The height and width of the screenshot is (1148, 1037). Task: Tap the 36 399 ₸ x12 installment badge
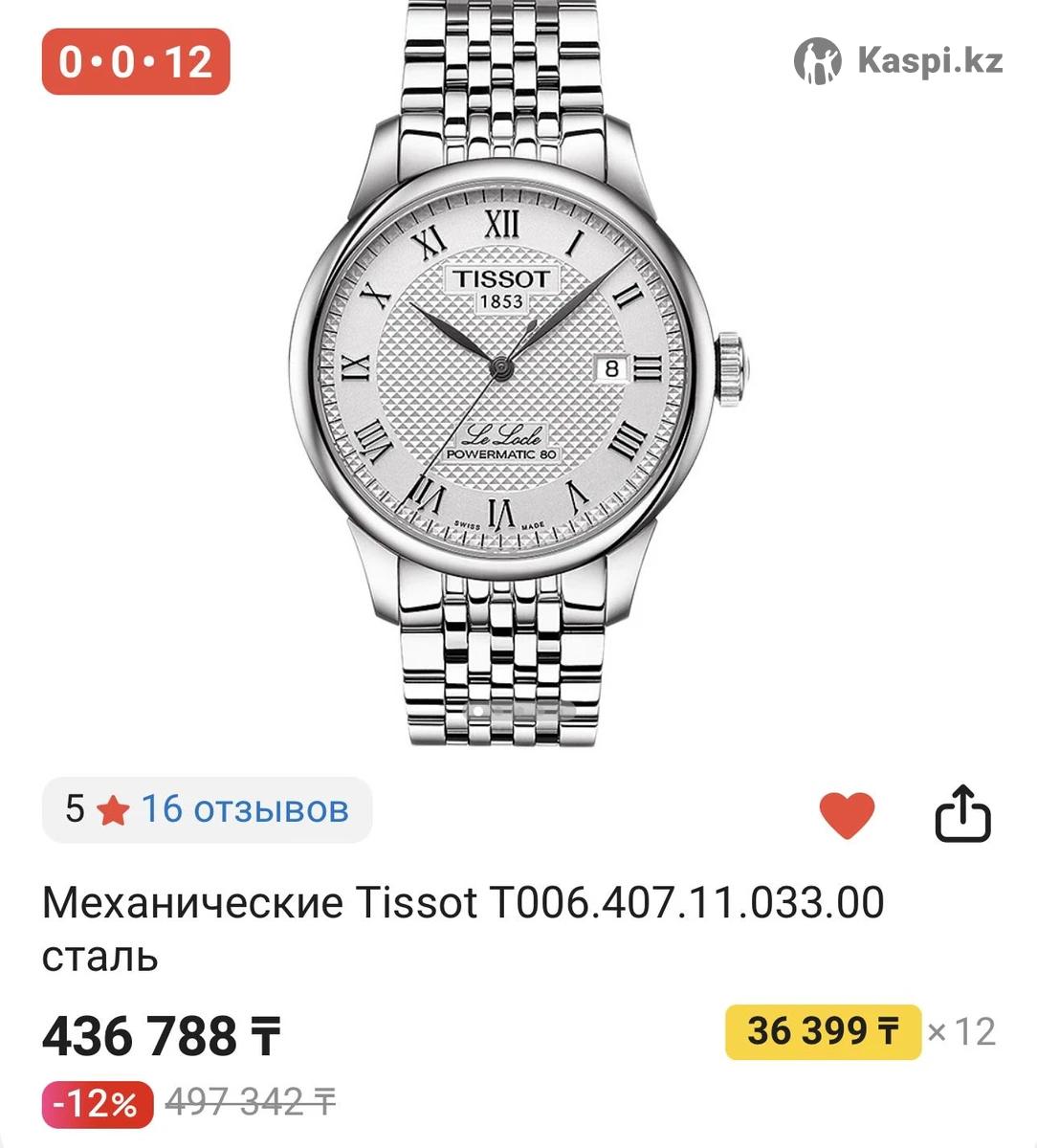[823, 1031]
